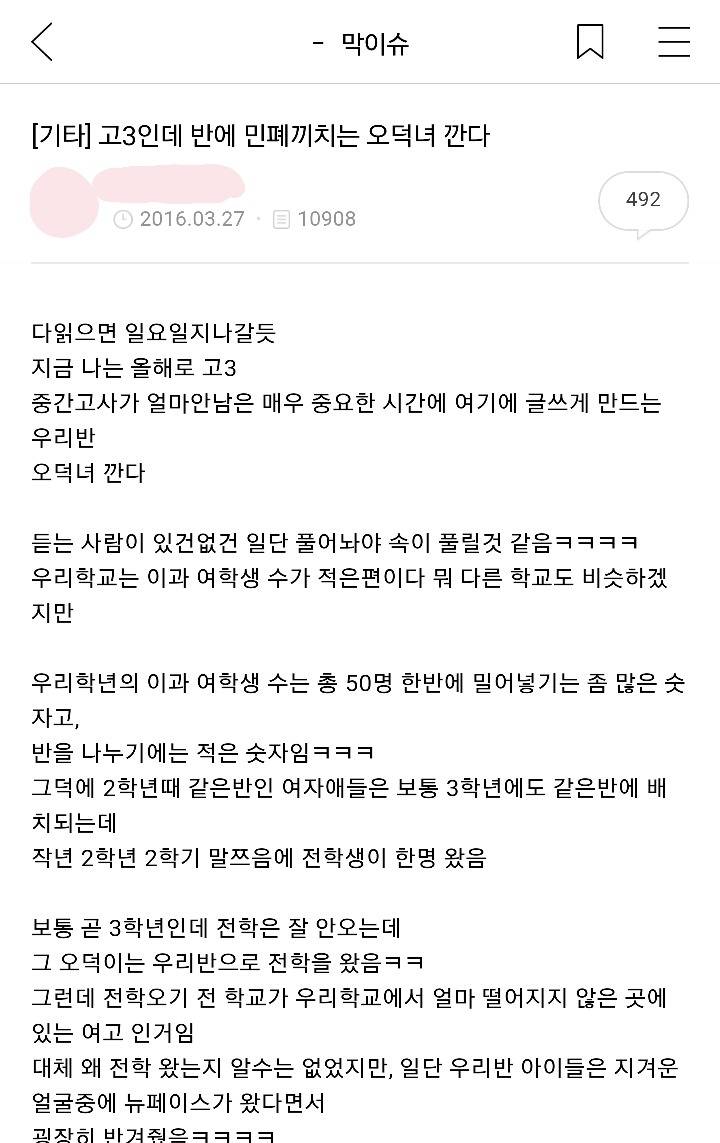Tap the dash icon before 막이슈 title

[x=316, y=43]
